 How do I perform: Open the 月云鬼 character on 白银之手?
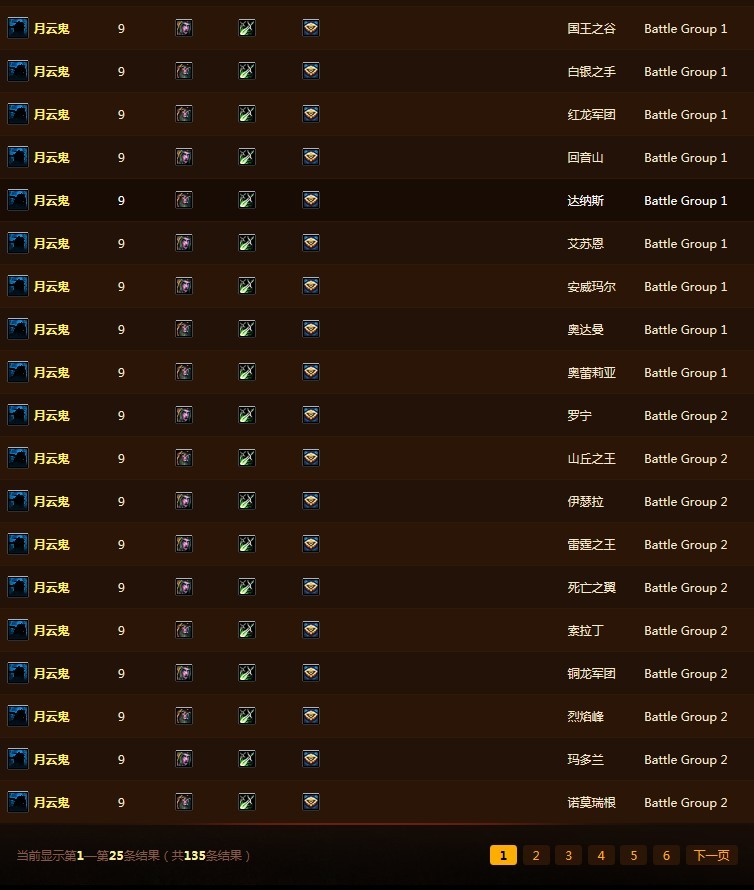click(x=51, y=72)
